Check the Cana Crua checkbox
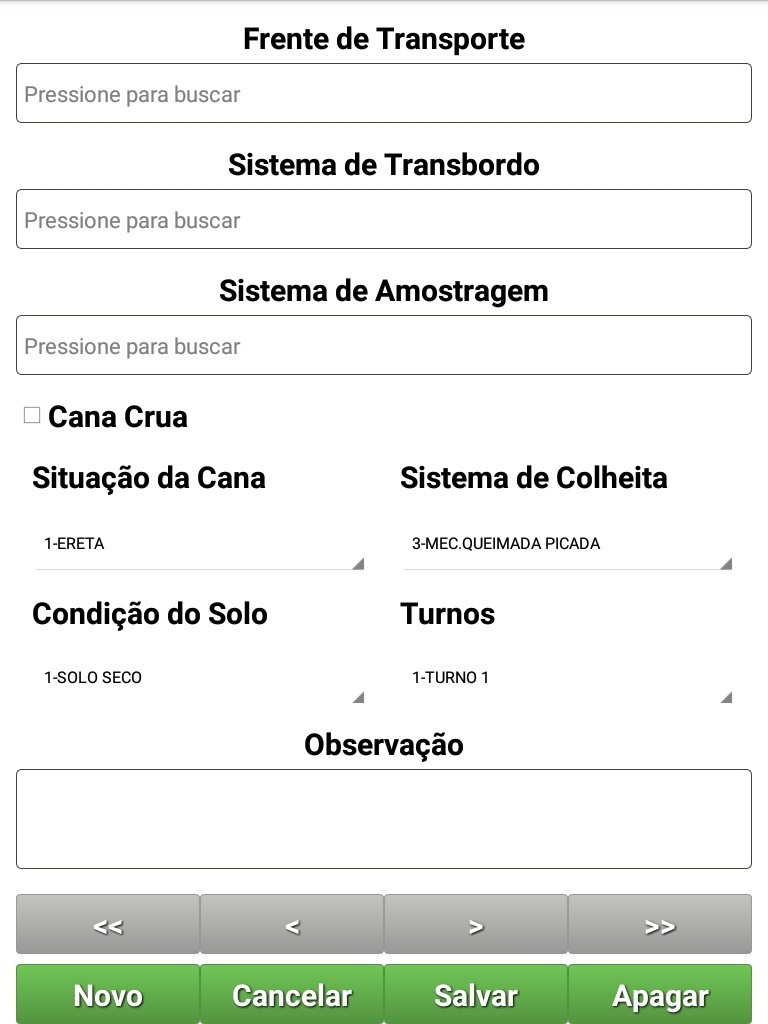The width and height of the screenshot is (768, 1024). point(32,415)
